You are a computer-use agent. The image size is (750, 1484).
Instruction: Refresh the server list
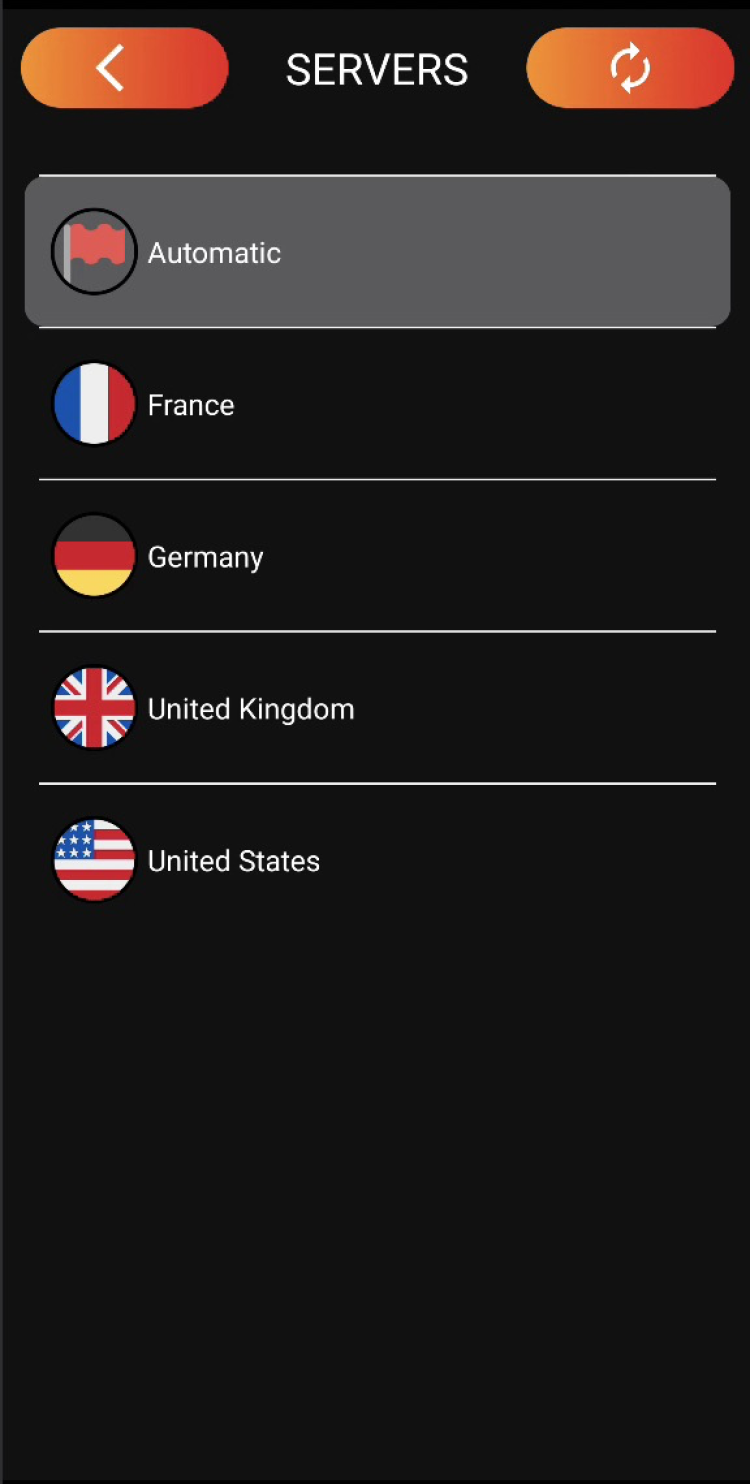click(x=630, y=68)
